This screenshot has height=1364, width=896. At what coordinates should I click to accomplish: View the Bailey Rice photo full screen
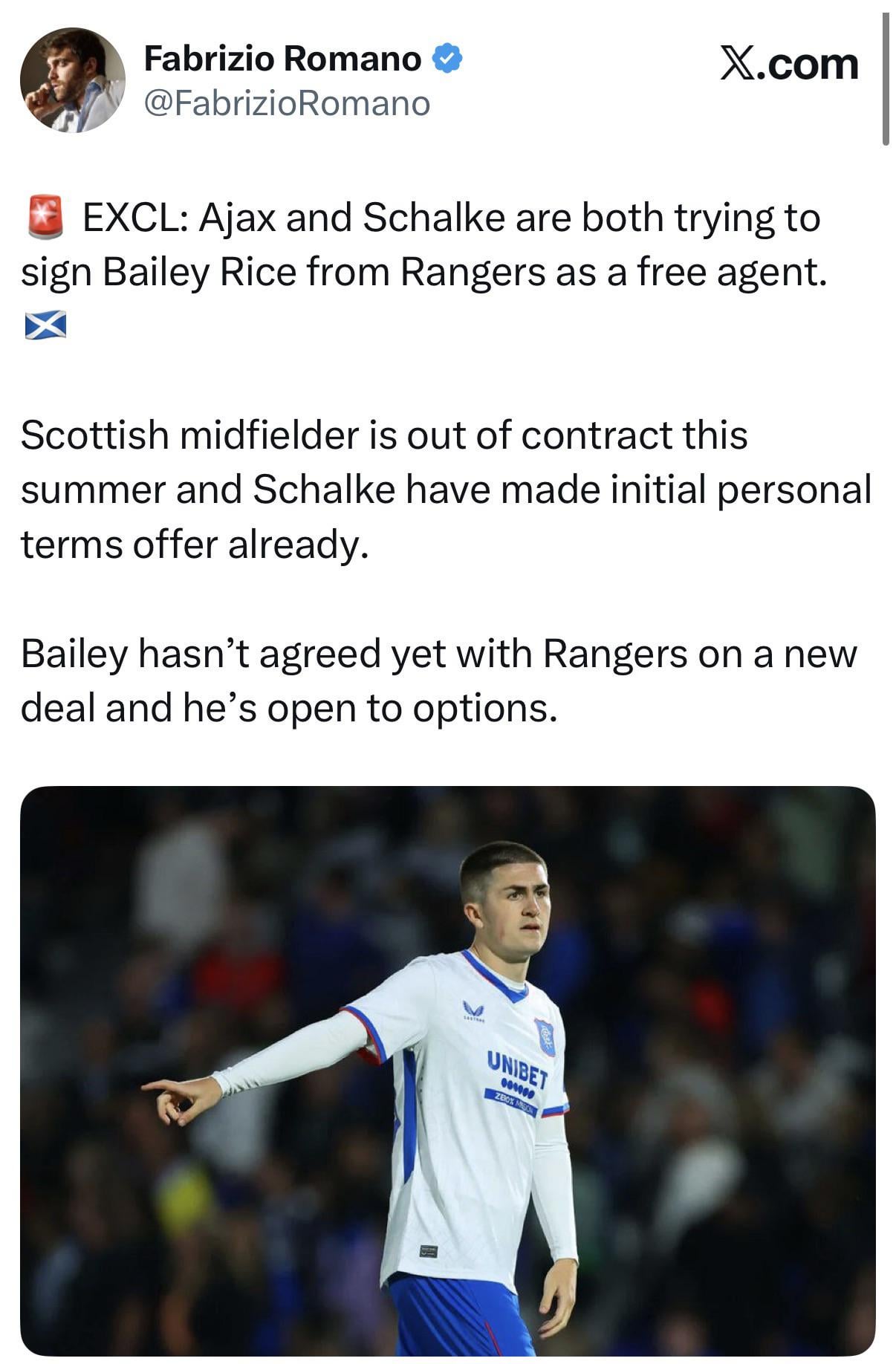(x=447, y=1071)
